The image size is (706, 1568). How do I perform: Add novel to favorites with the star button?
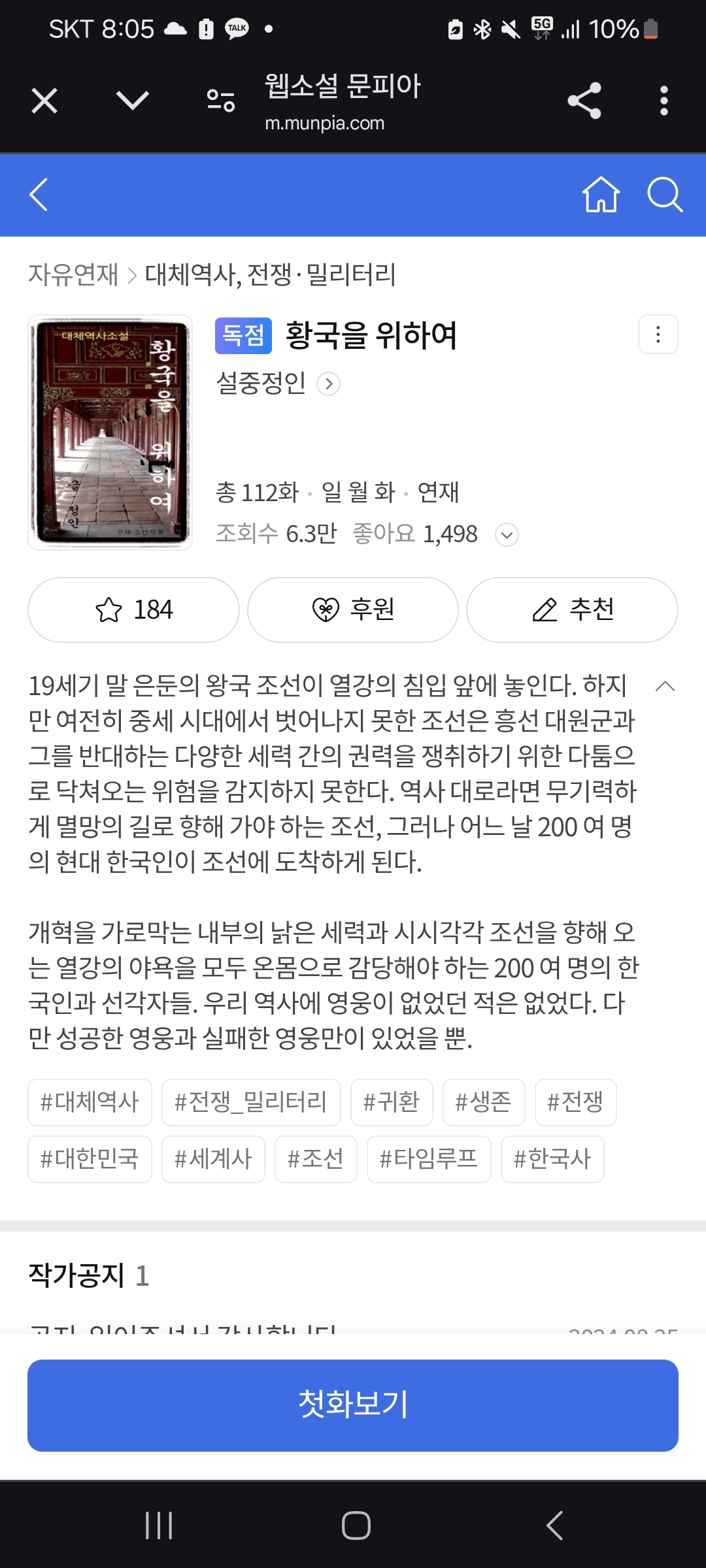tap(133, 610)
